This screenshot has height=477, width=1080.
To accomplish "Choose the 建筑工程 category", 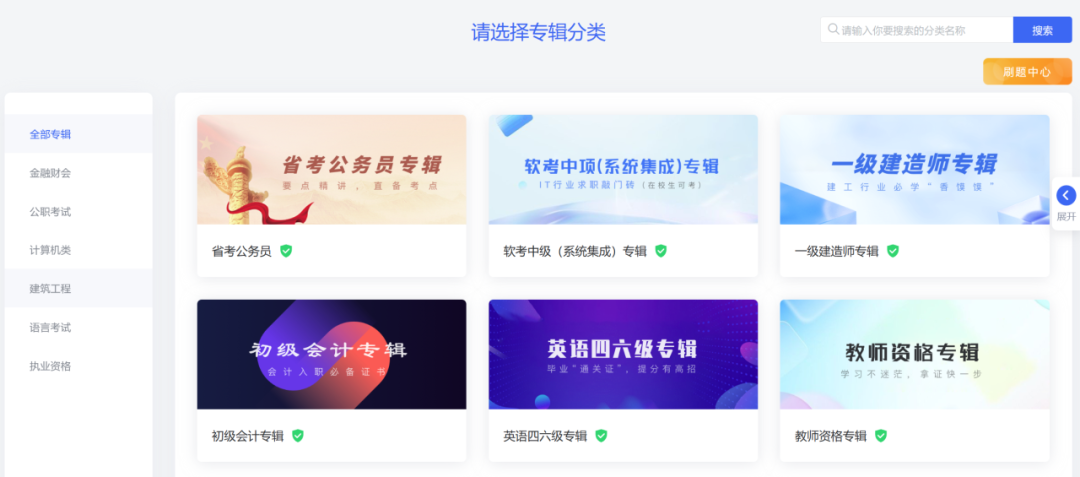I will point(50,289).
